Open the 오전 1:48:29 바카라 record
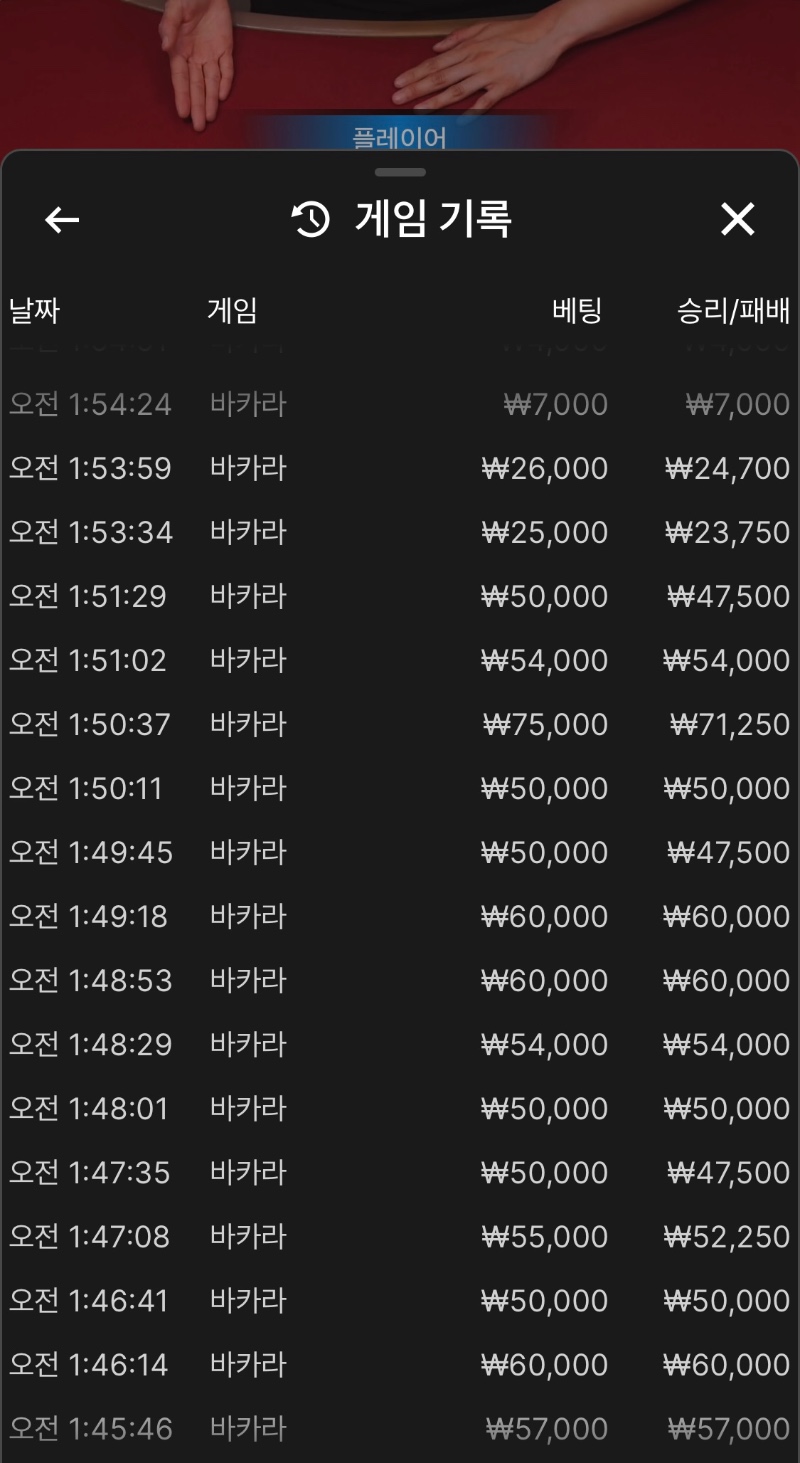This screenshot has height=1463, width=800. [x=400, y=1044]
